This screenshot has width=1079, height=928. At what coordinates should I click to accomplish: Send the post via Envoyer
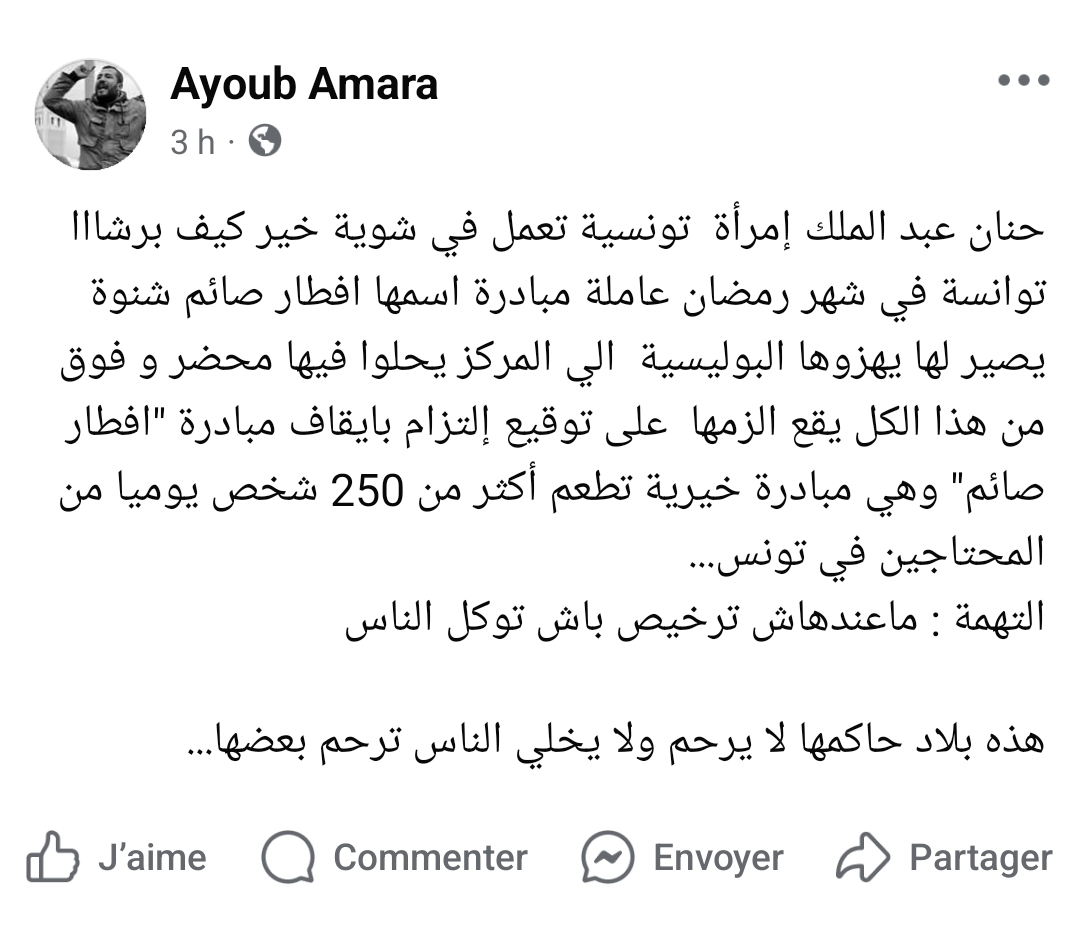coord(683,858)
